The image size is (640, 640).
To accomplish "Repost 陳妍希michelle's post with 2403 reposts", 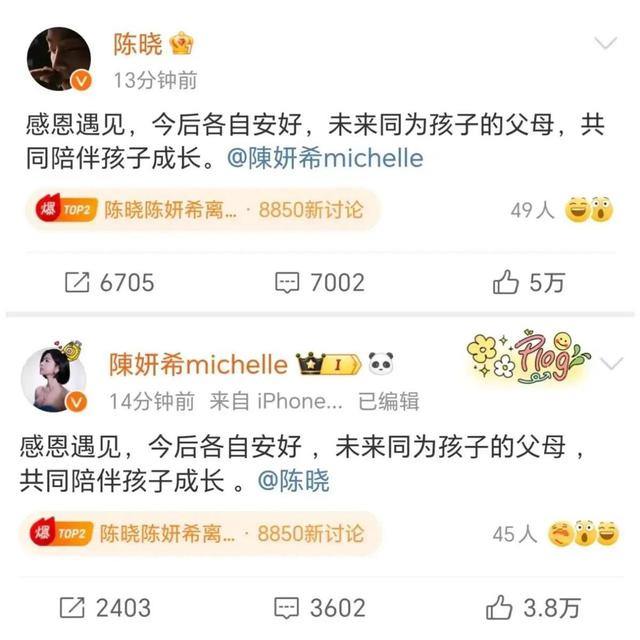I will coord(106,607).
